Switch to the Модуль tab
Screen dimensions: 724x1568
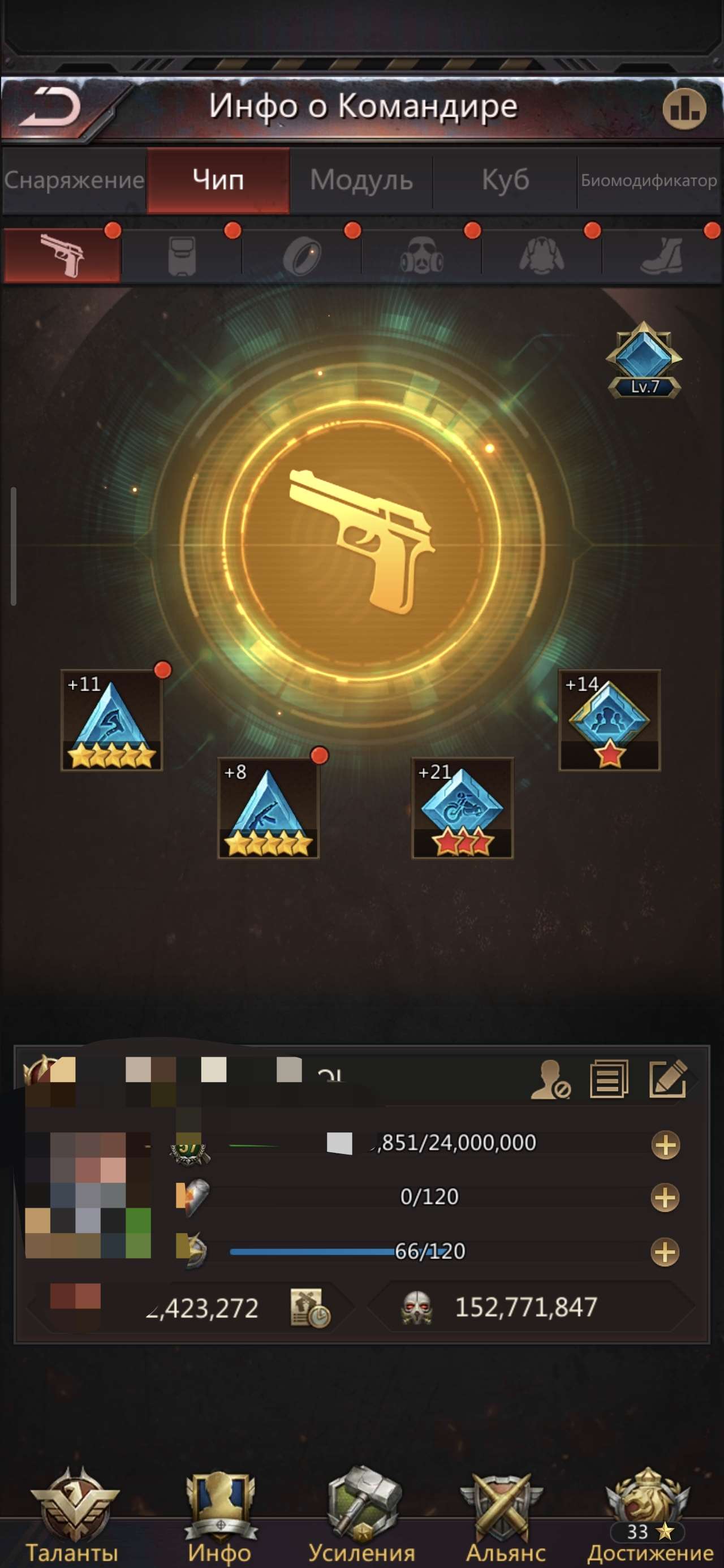coord(361,180)
